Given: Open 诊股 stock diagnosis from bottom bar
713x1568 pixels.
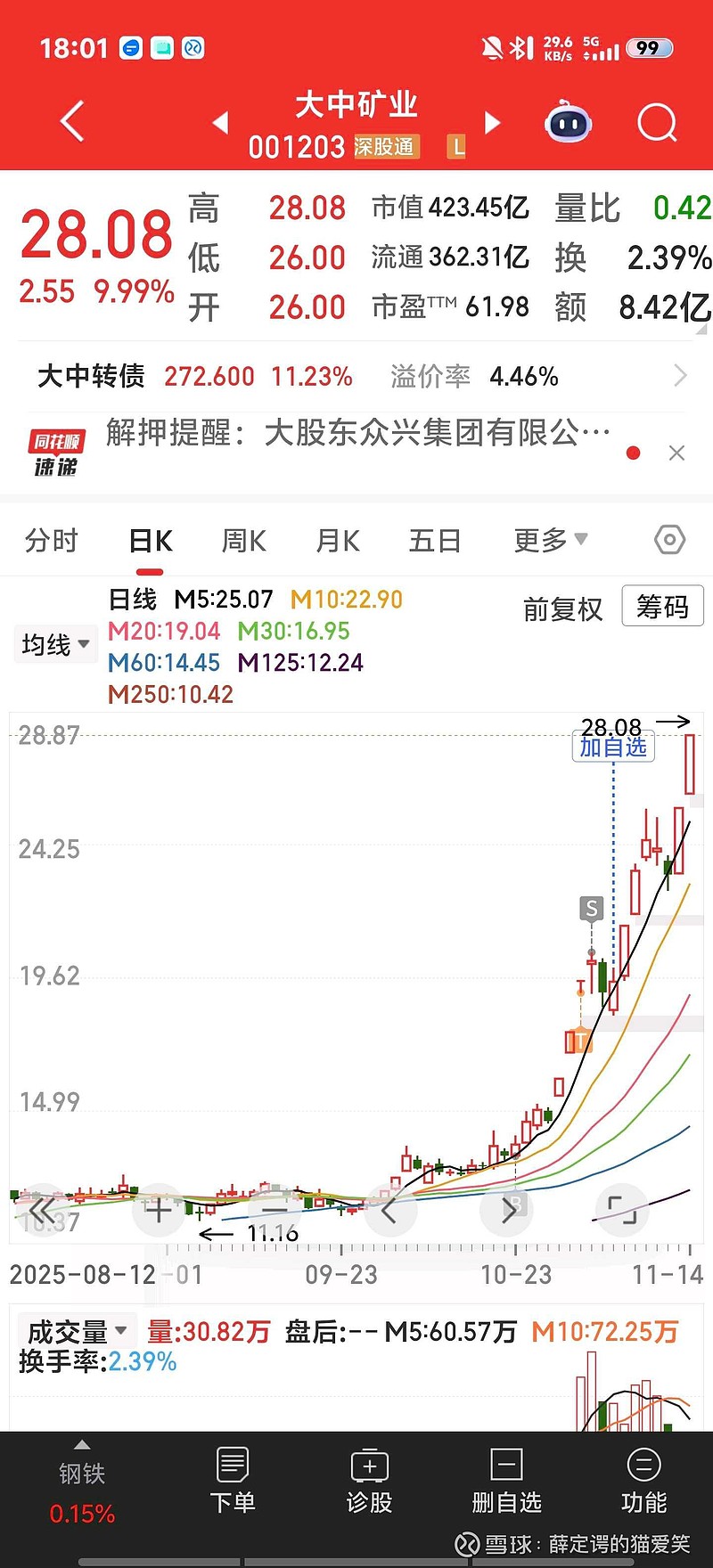Looking at the screenshot, I should coord(369,1483).
